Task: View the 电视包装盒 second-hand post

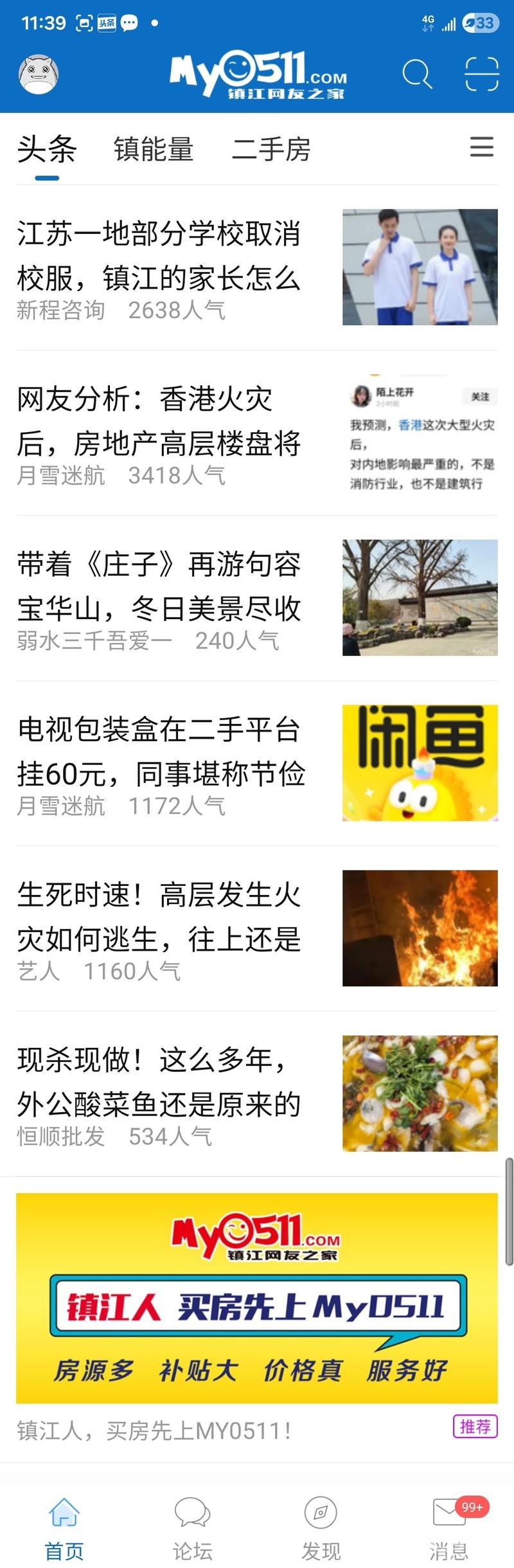Action: [x=161, y=752]
